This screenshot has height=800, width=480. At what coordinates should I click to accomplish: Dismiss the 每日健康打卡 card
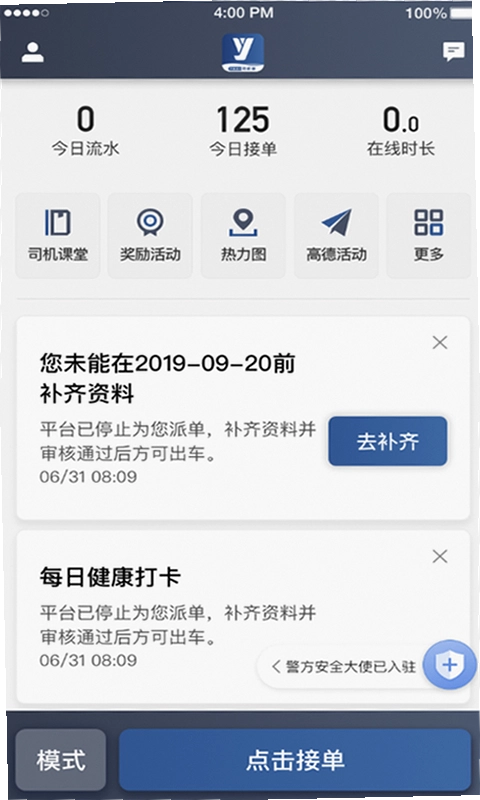coord(440,556)
